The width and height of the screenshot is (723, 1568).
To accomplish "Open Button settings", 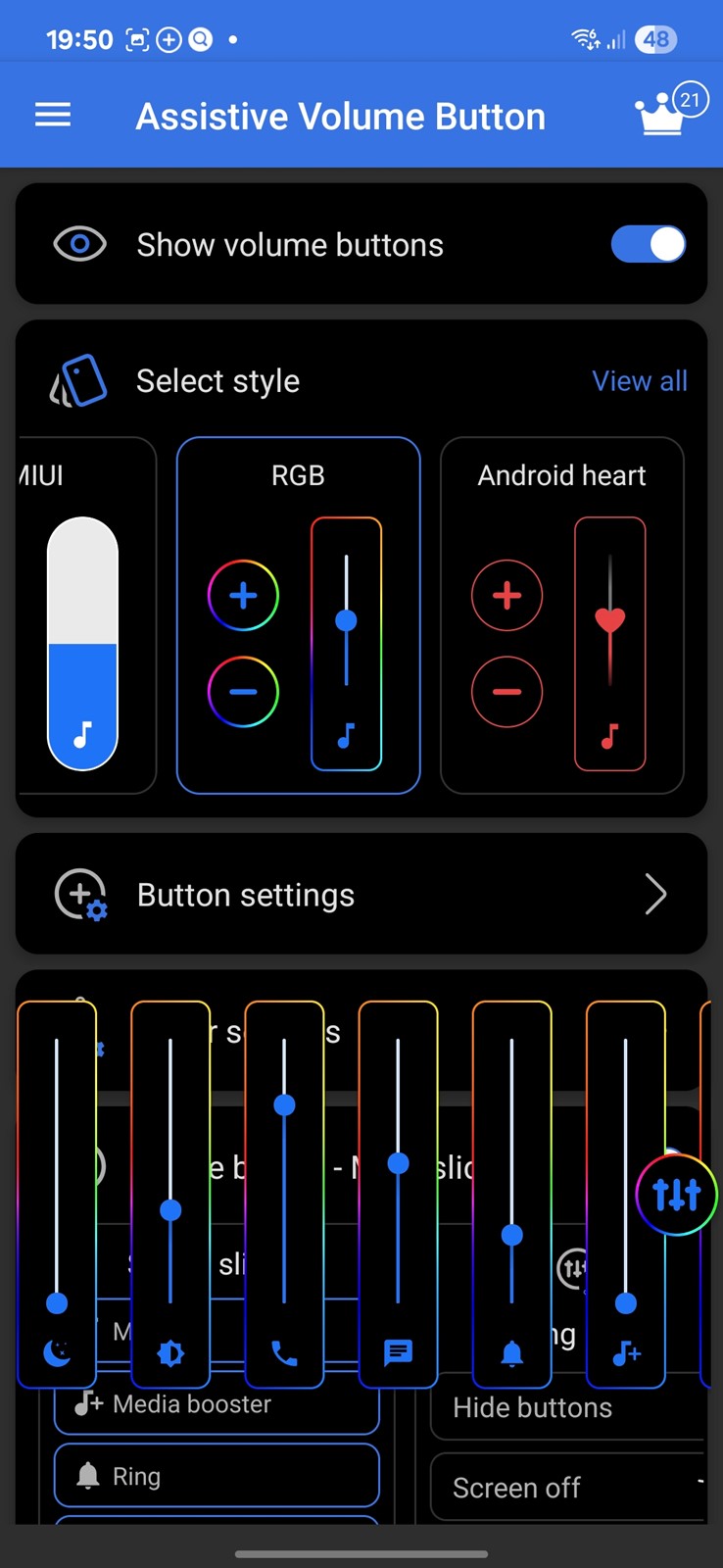I will tap(361, 894).
